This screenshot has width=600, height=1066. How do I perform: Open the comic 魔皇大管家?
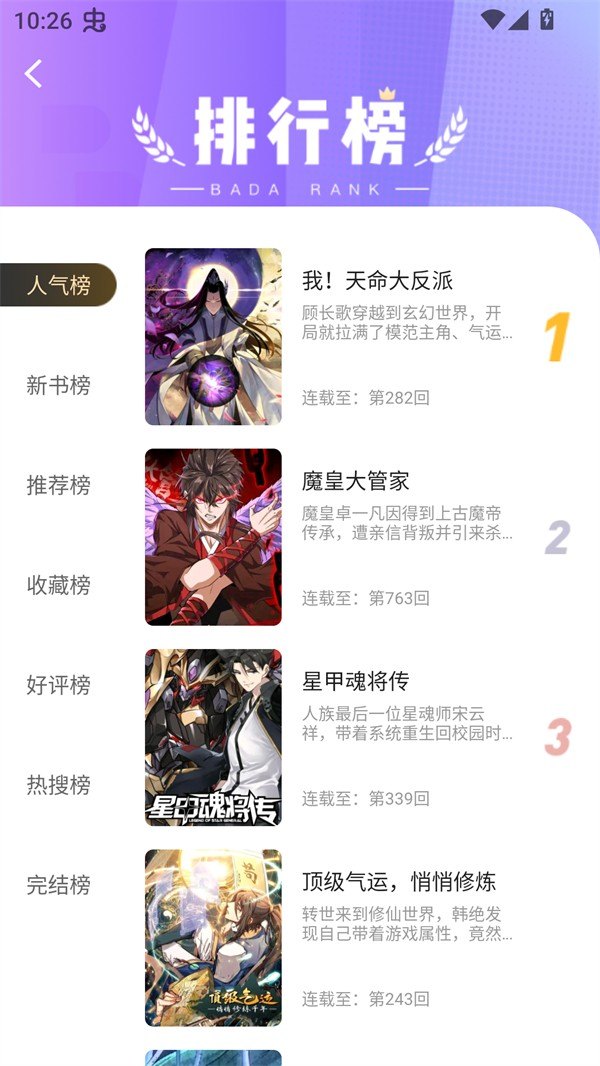[356, 481]
